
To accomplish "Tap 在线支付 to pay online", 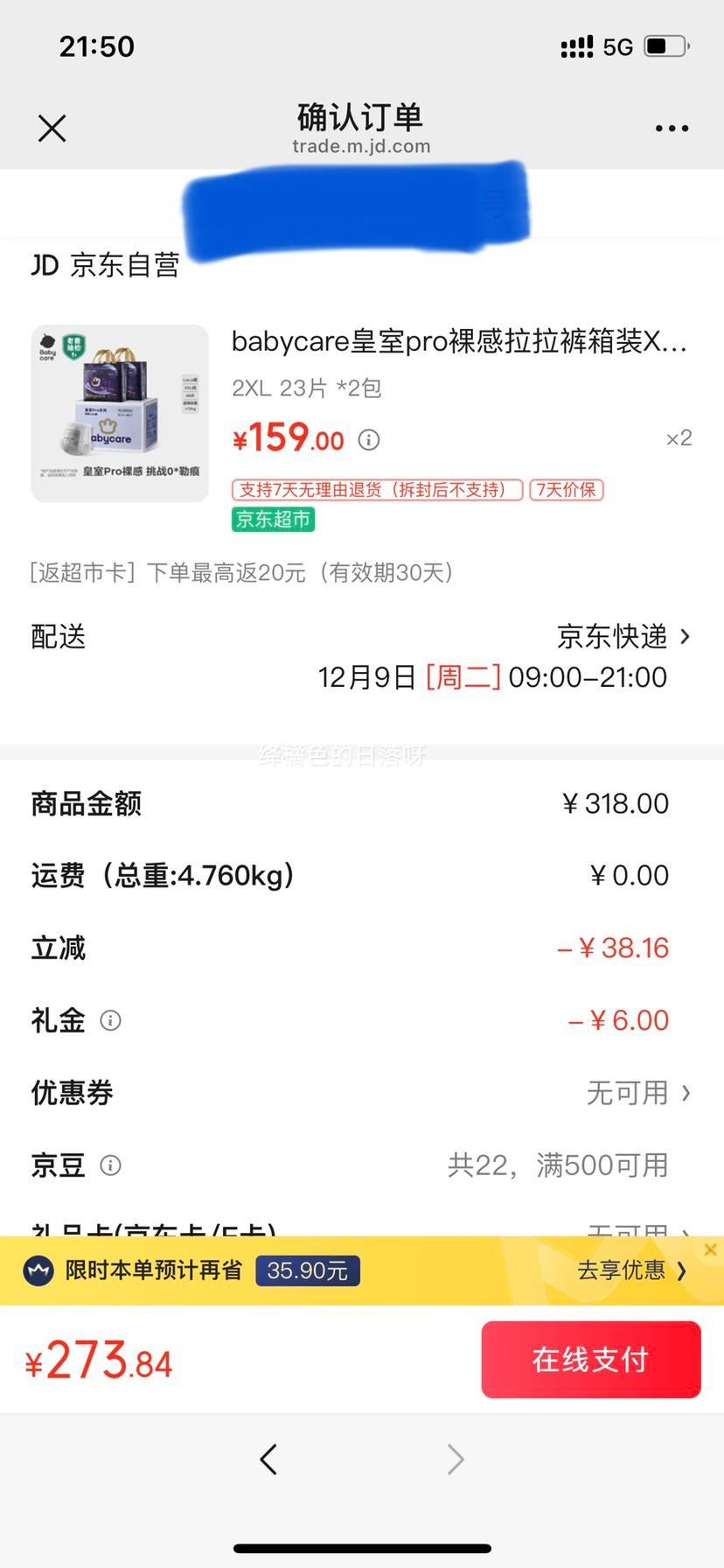I will 590,1359.
